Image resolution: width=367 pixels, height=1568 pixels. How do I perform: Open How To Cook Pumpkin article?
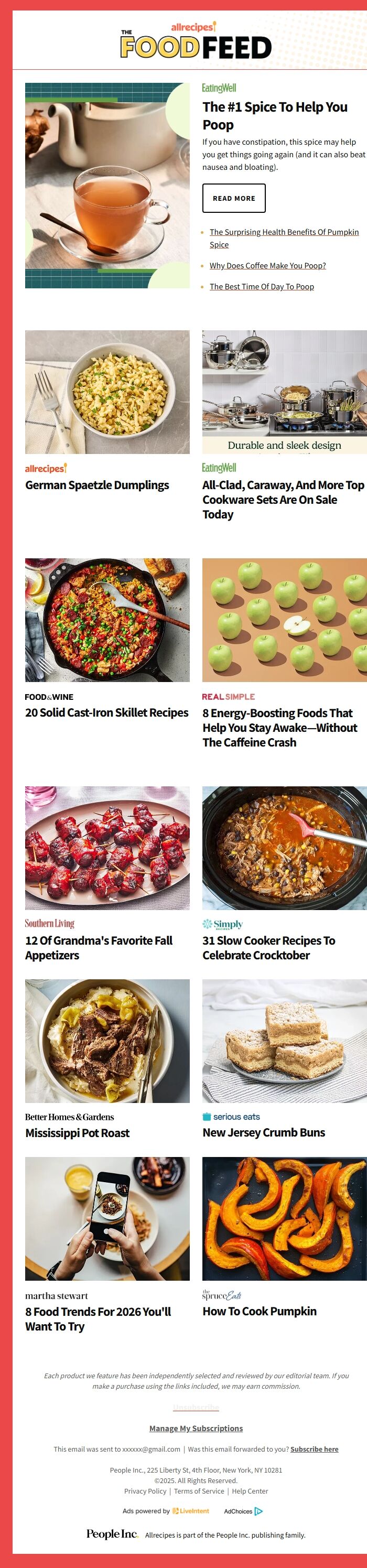[260, 1311]
